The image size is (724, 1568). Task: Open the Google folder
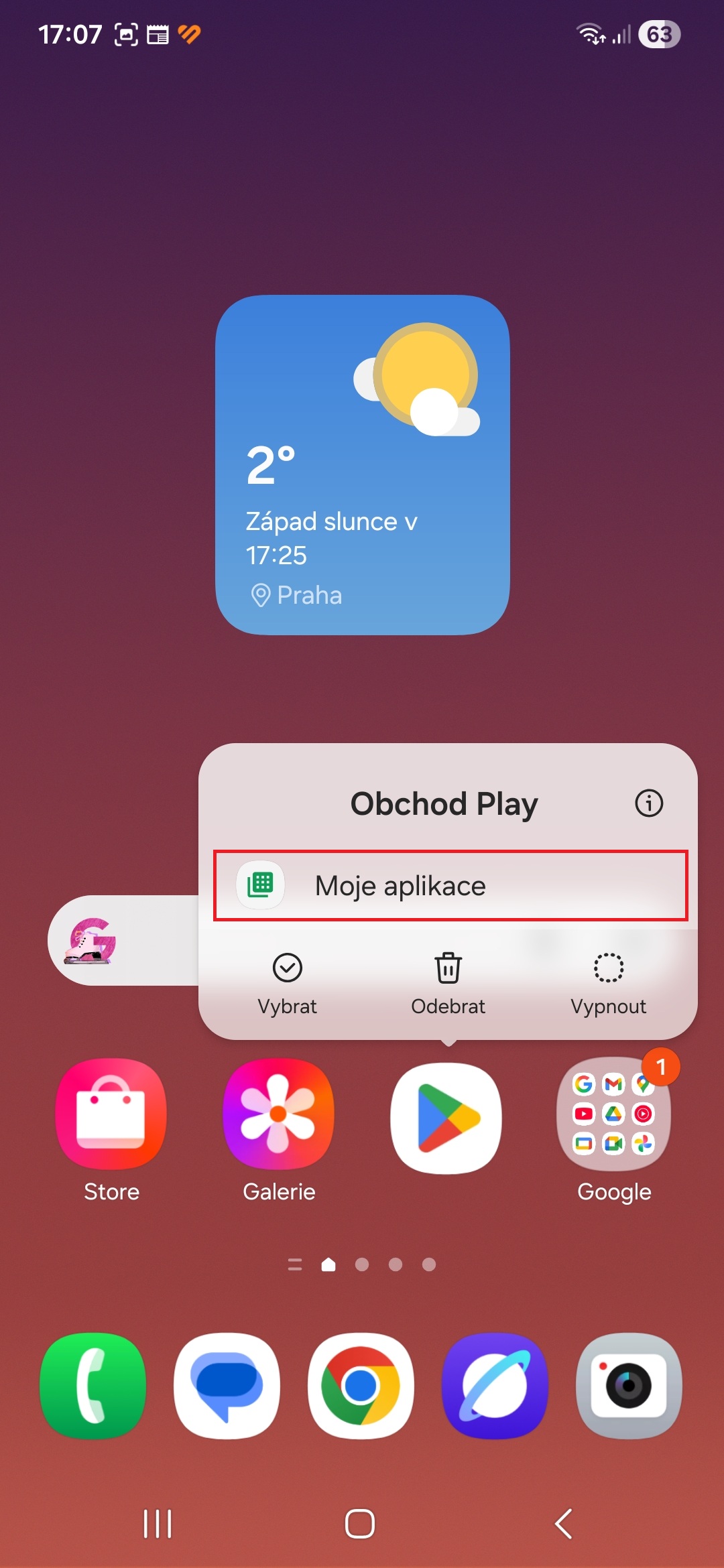tap(613, 1115)
